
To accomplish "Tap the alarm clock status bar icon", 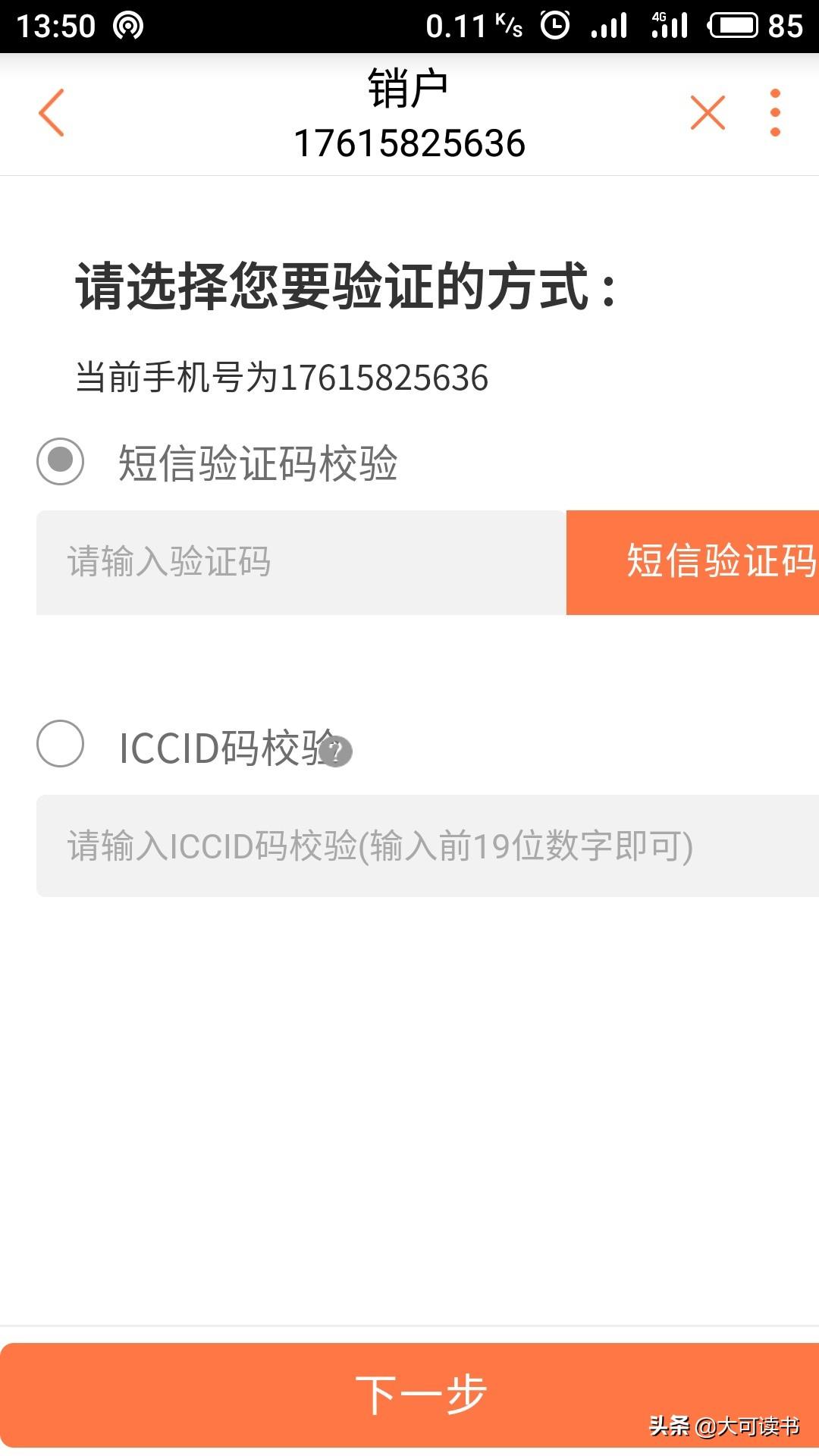I will (554, 24).
